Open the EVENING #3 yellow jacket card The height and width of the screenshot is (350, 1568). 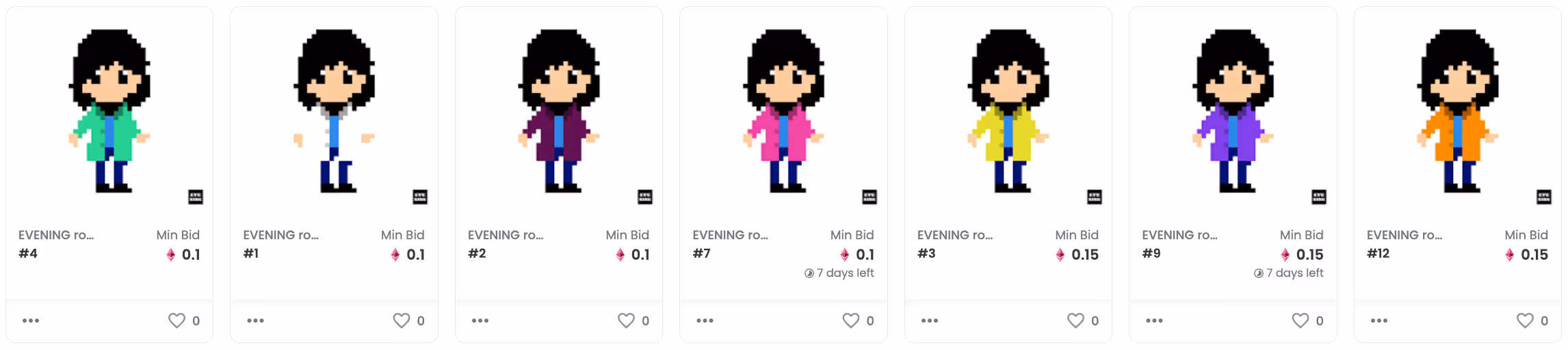pos(1008,113)
